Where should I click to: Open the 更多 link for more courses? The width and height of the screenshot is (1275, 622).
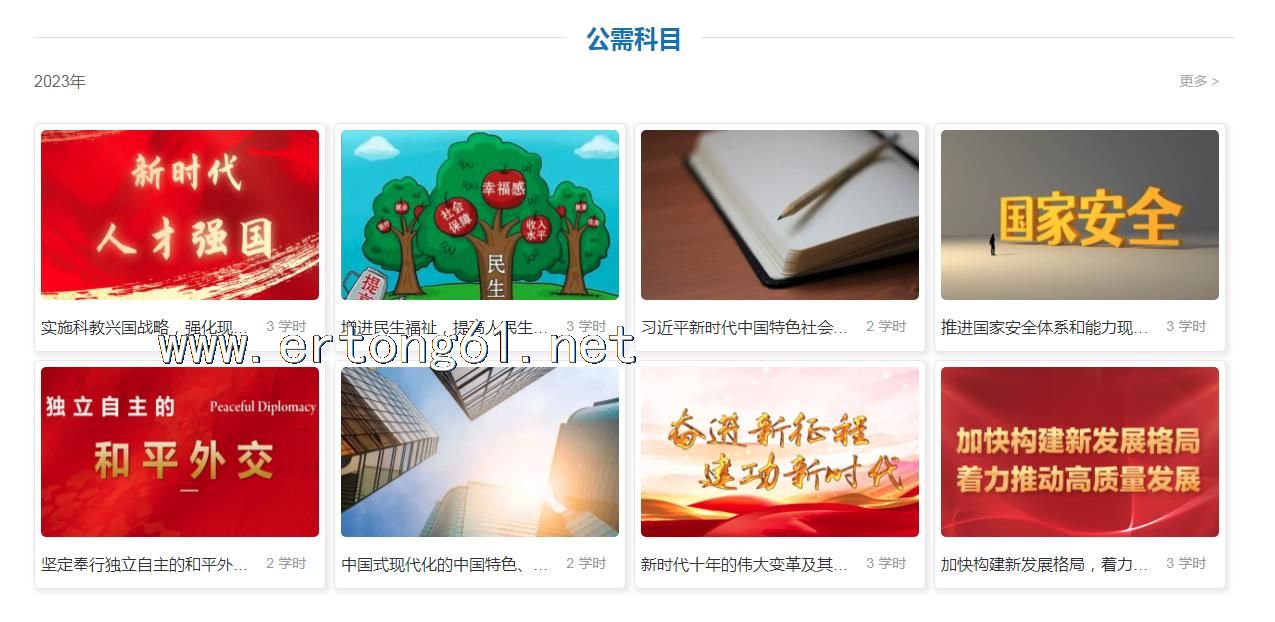(1198, 81)
